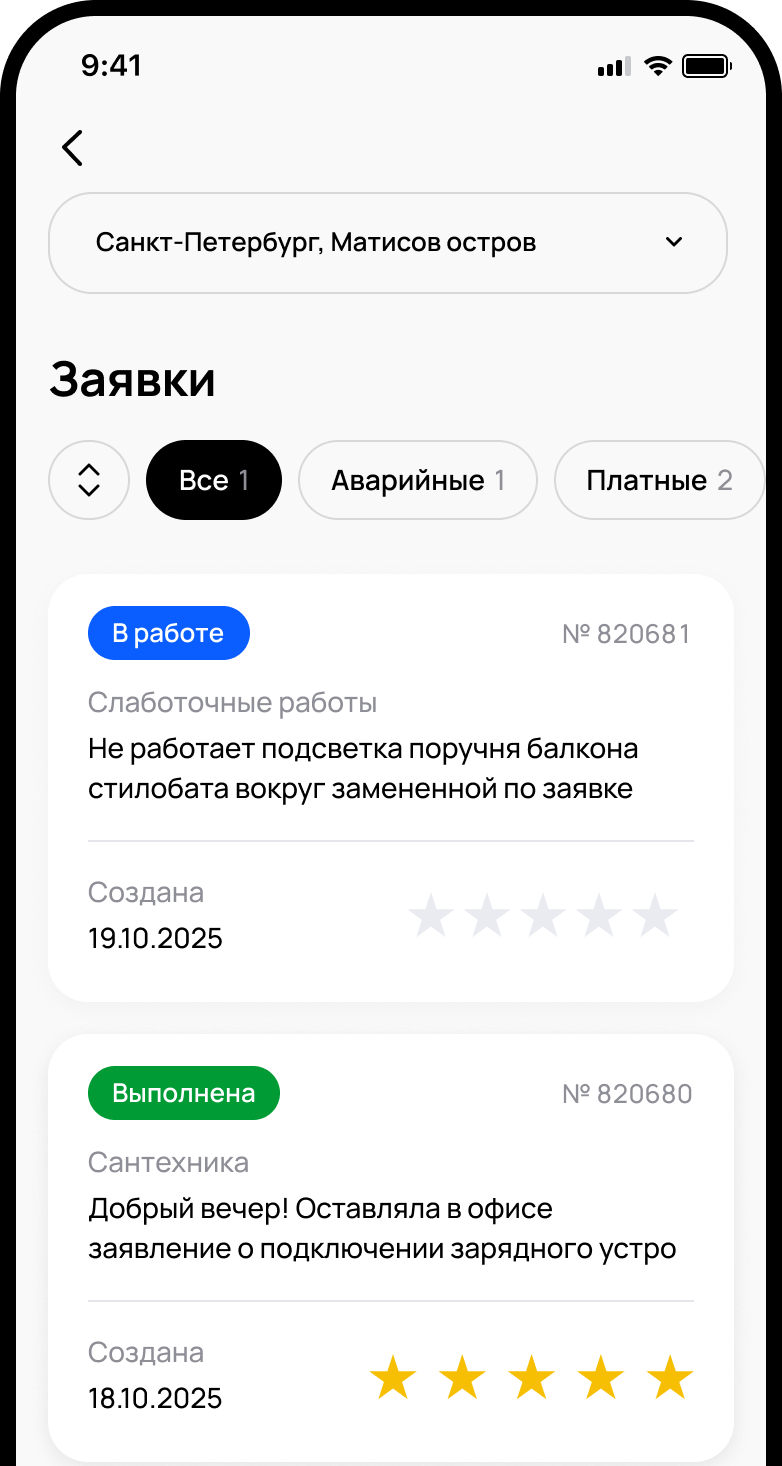Open the sort options button
This screenshot has width=782, height=1466.
coord(89,480)
